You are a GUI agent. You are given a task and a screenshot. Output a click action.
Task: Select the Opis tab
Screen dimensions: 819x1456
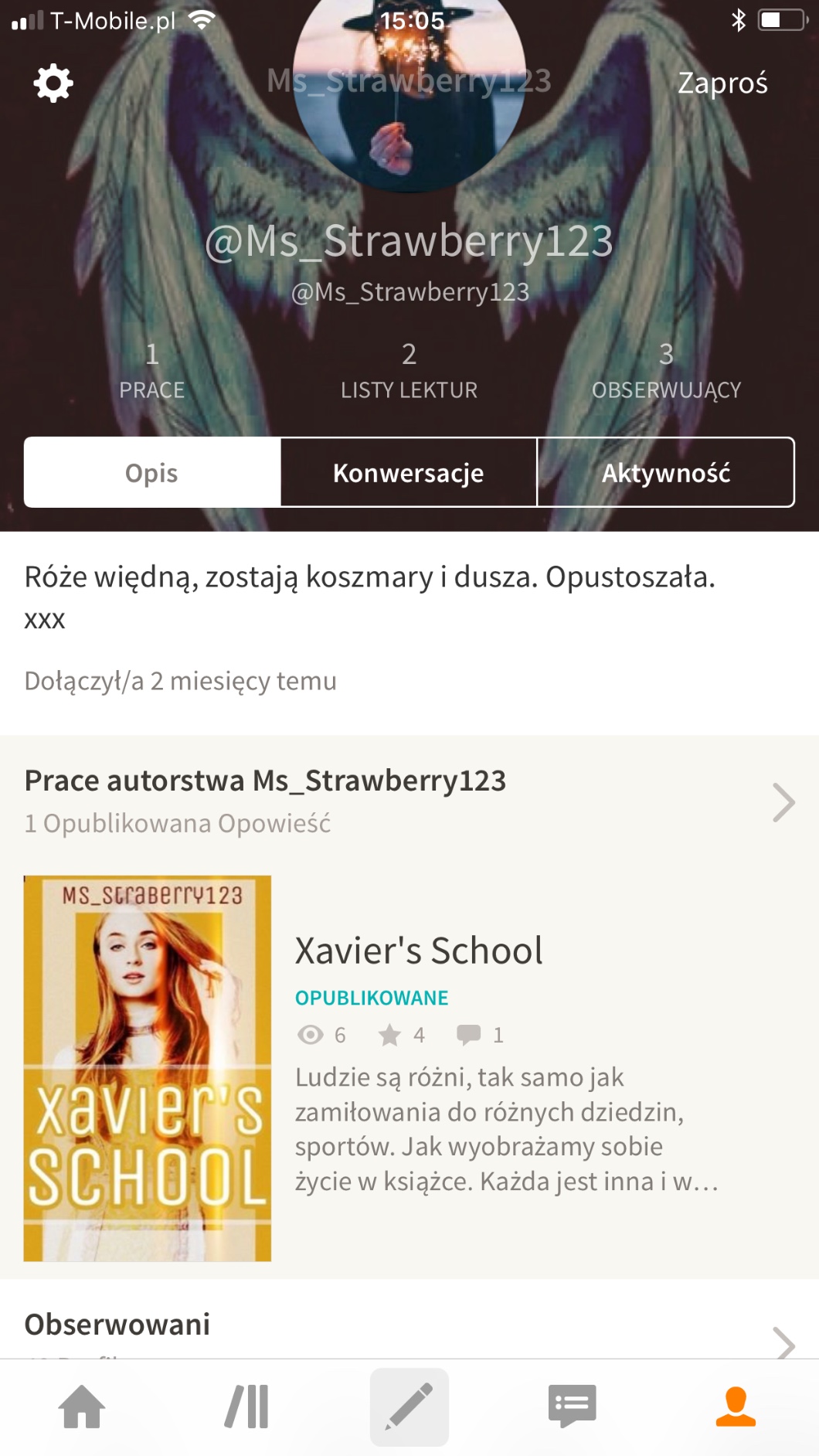click(x=152, y=472)
